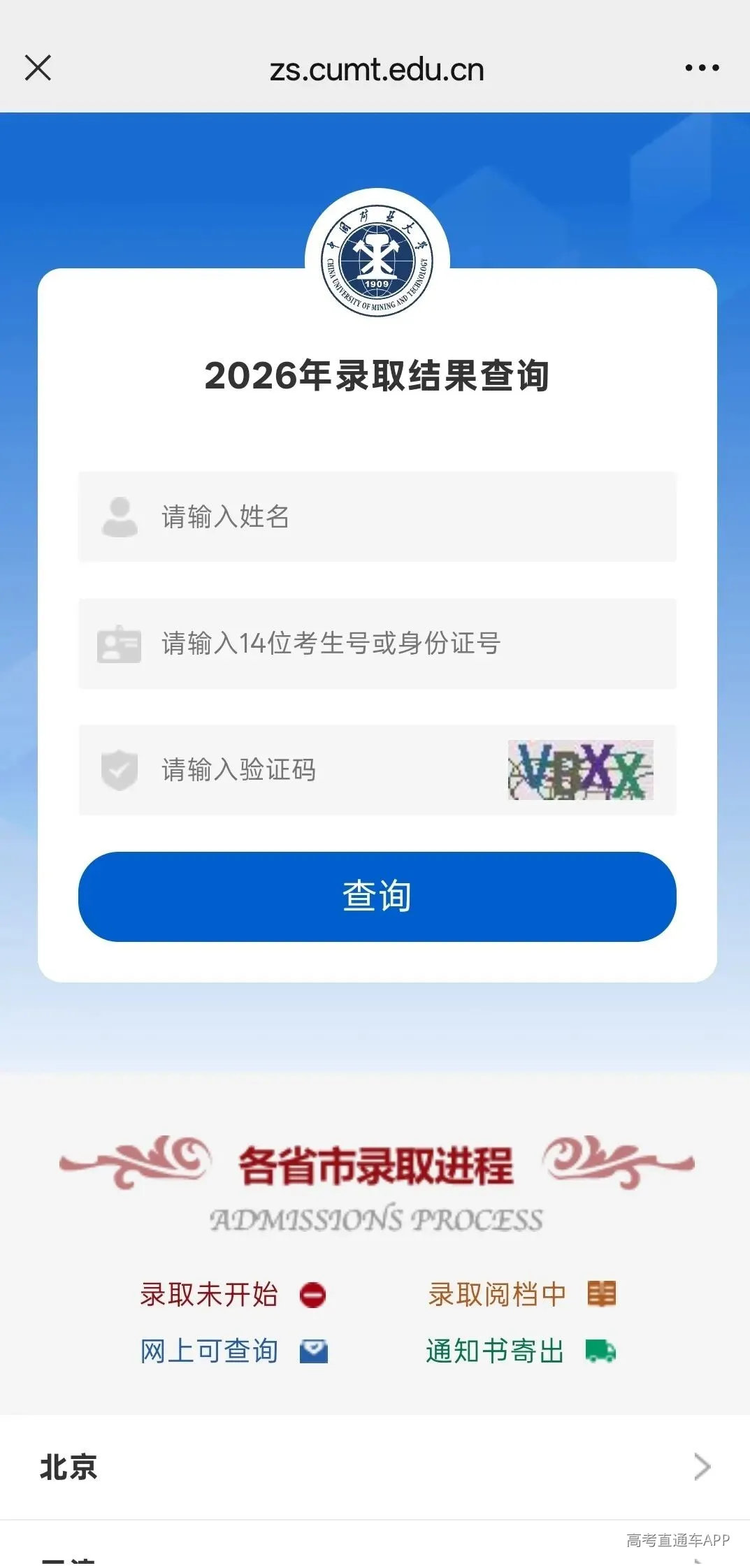750x1568 pixels.
Task: Select the exam number or ID field
Action: [x=377, y=644]
